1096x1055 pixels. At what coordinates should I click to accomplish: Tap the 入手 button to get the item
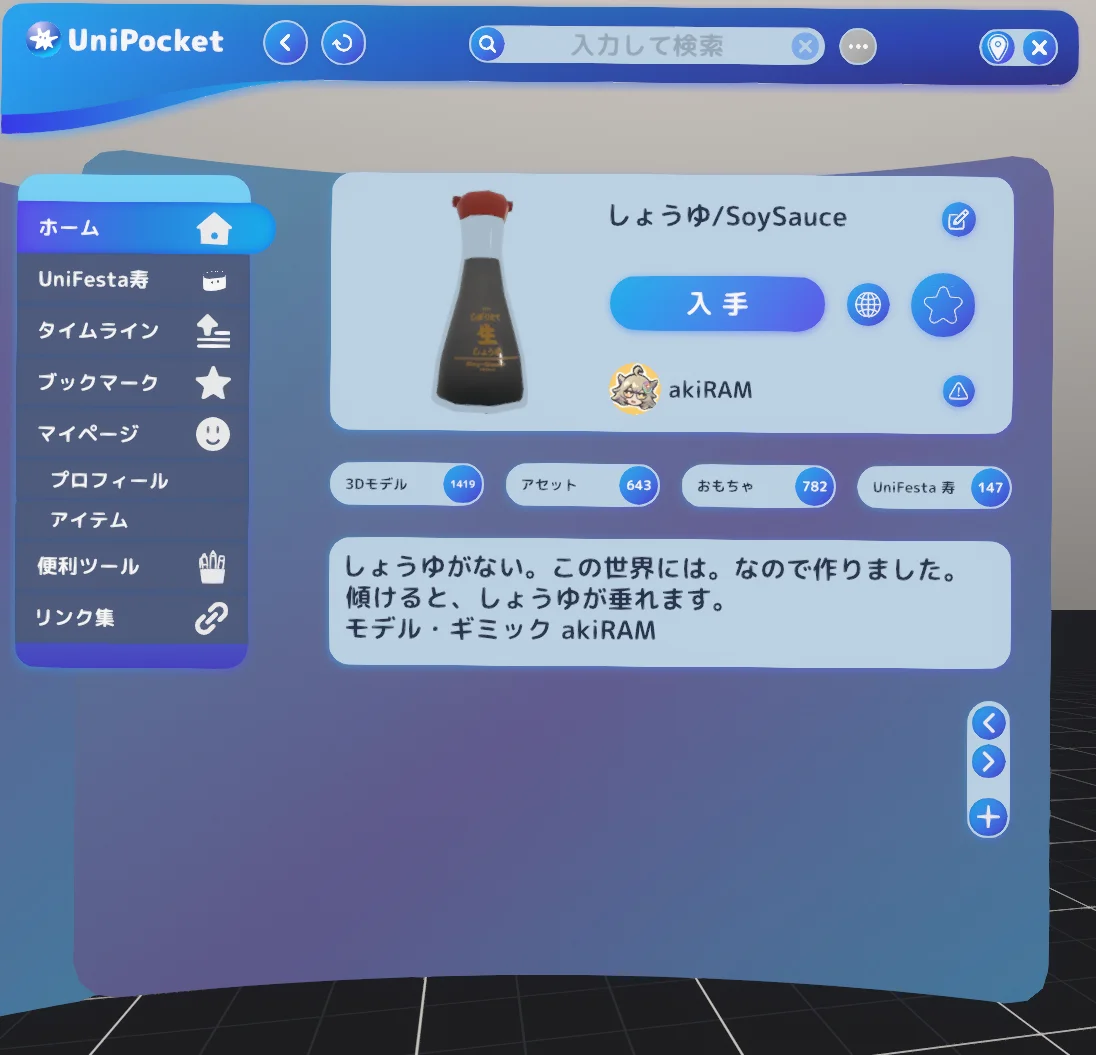point(717,304)
